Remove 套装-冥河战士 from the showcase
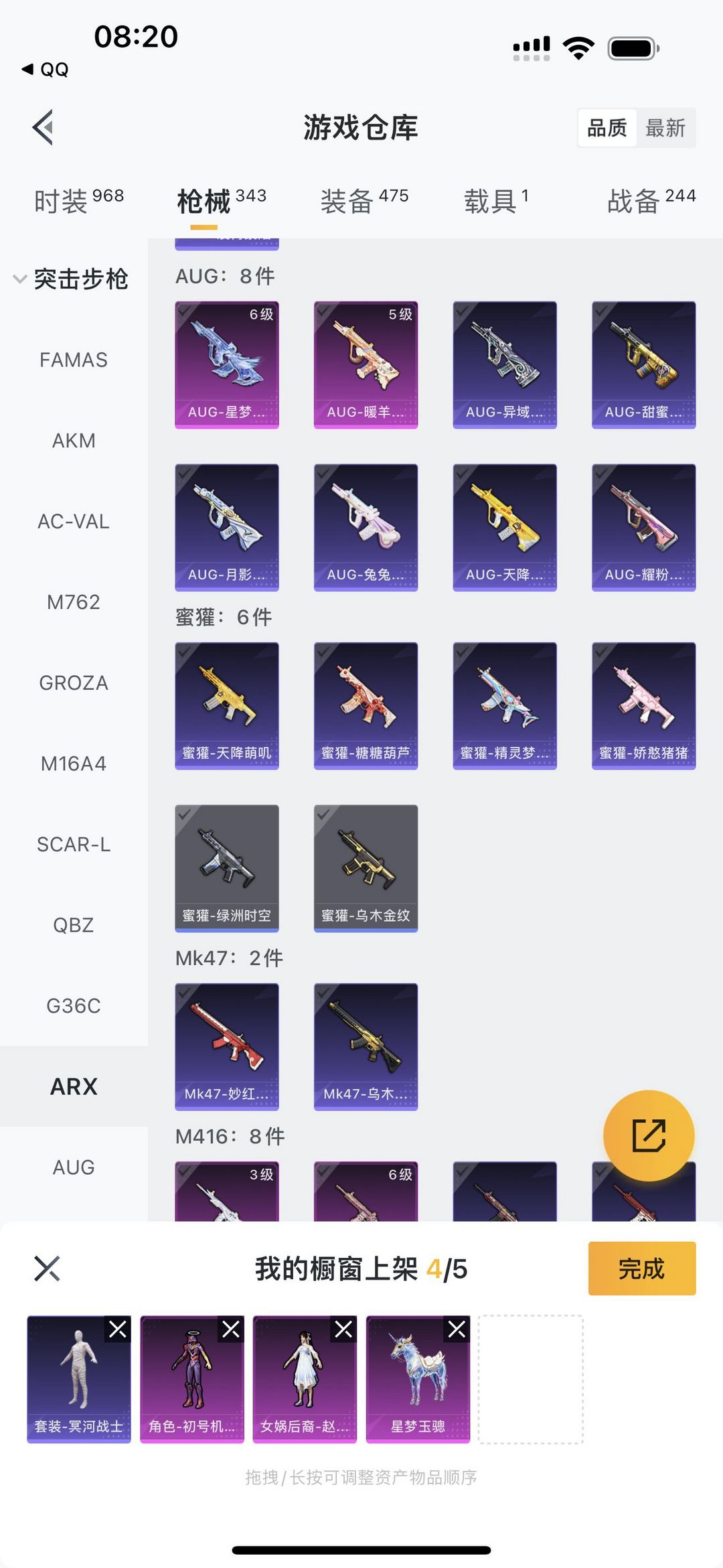The height and width of the screenshot is (1568, 723). [118, 1329]
